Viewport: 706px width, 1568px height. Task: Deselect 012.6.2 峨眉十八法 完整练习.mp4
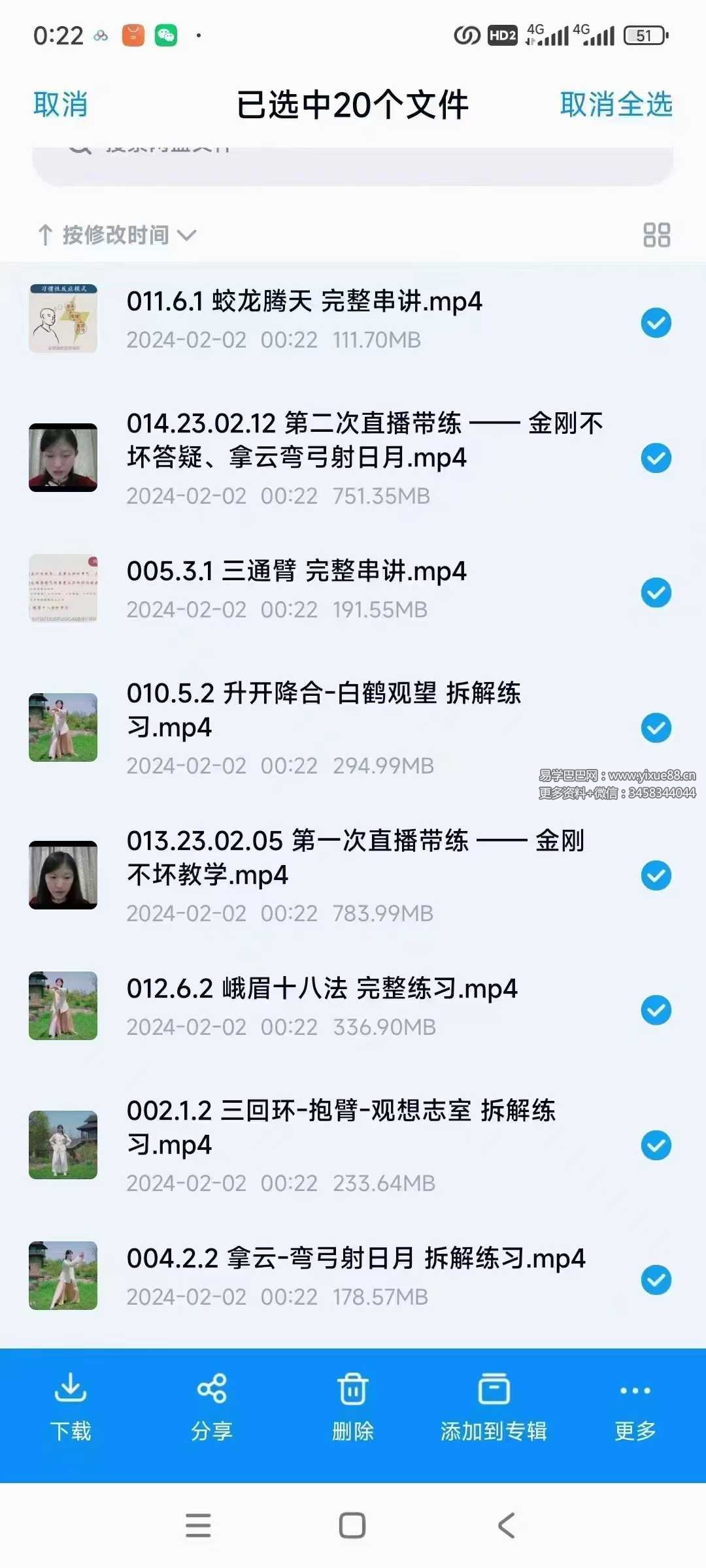pos(656,1010)
